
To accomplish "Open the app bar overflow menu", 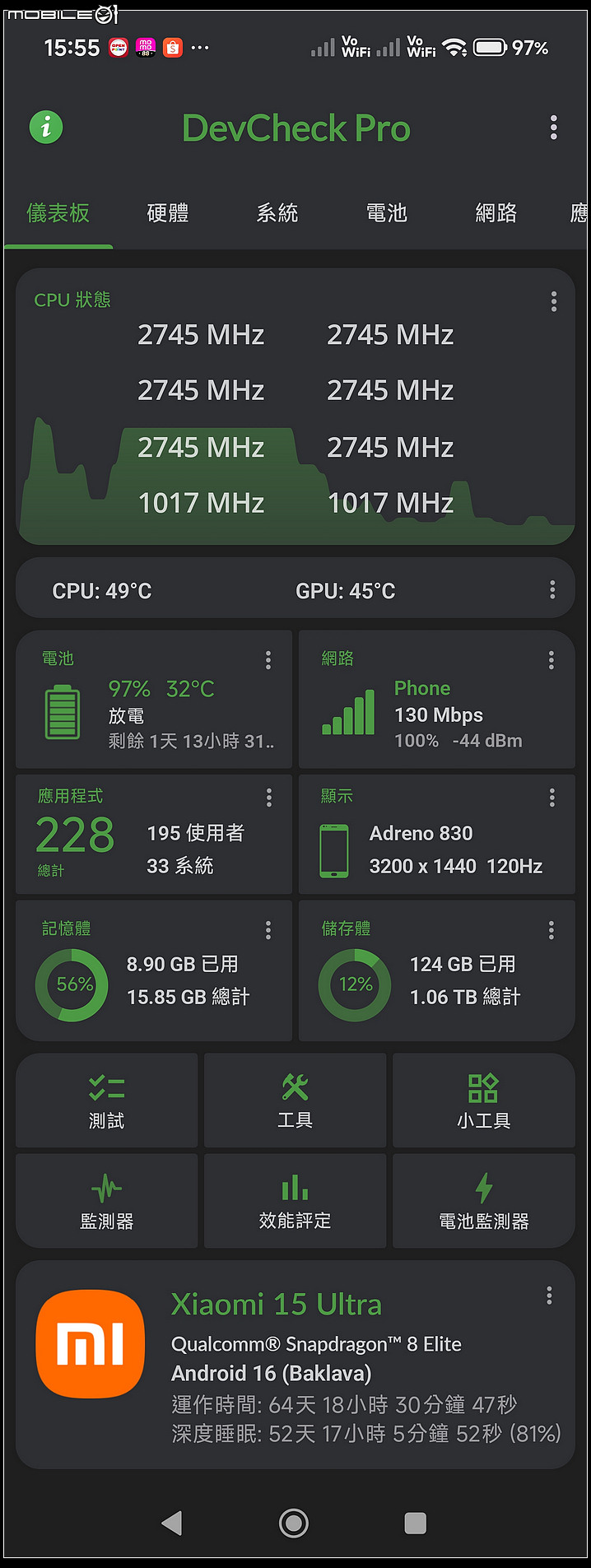I will [553, 128].
